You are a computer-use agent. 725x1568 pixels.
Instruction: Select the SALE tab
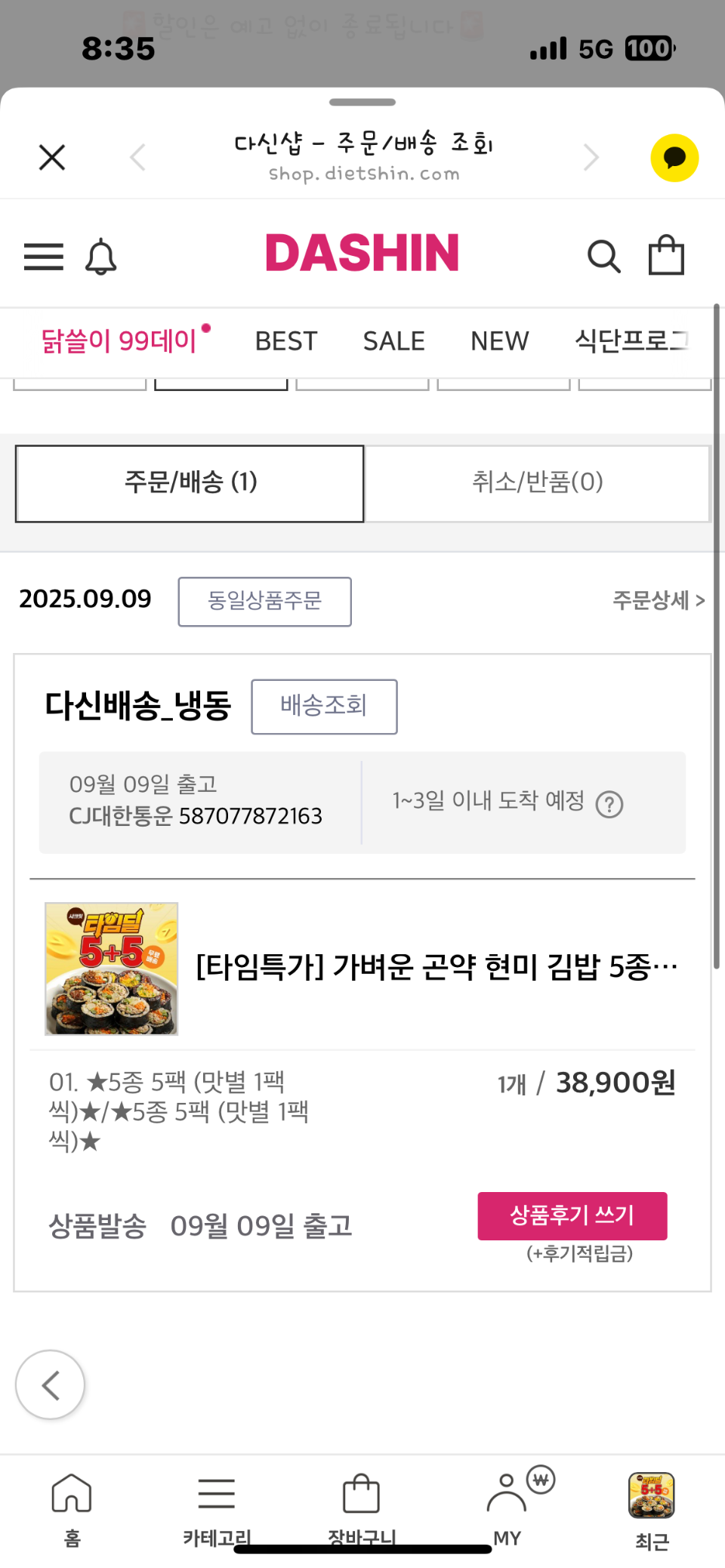(393, 341)
